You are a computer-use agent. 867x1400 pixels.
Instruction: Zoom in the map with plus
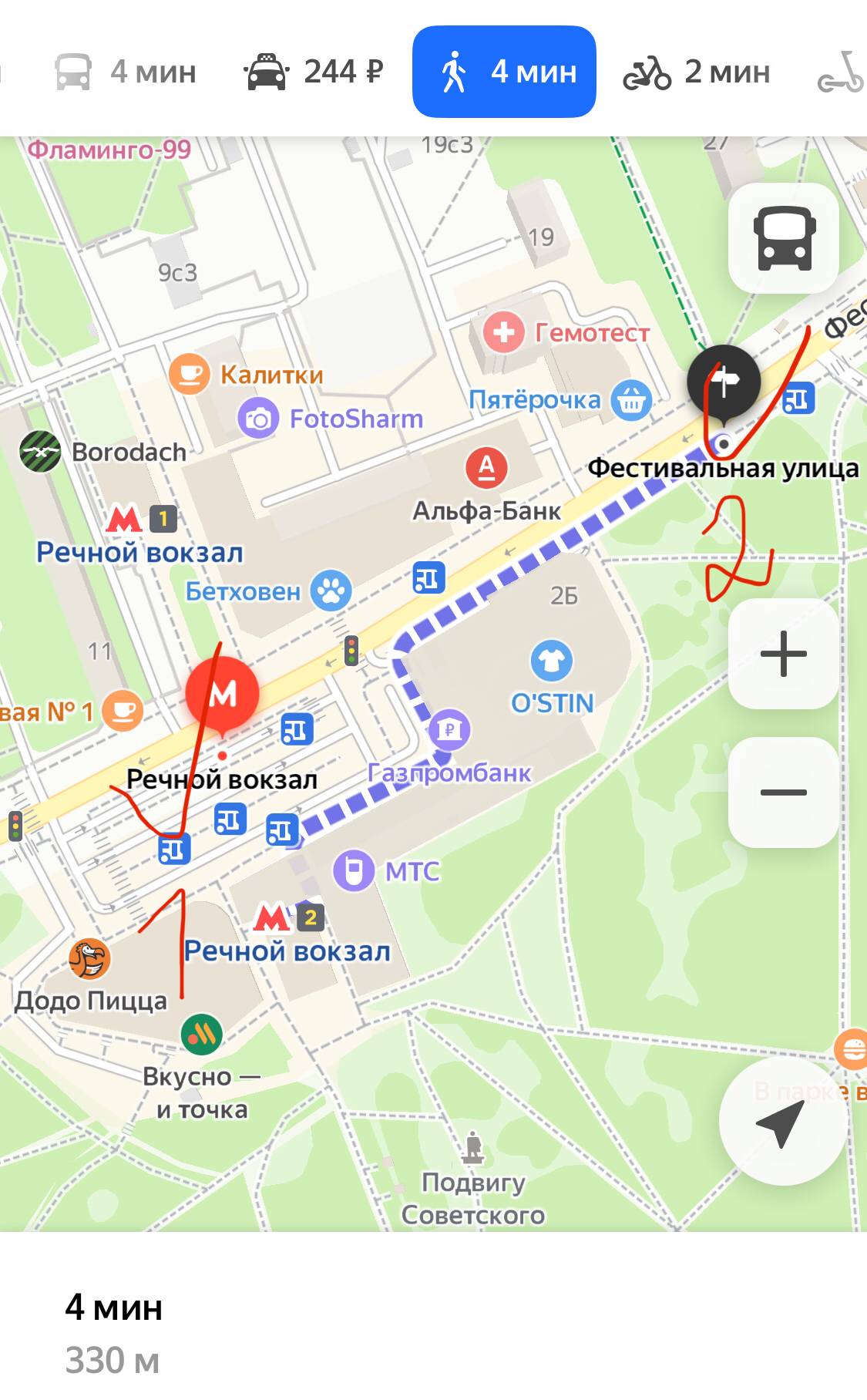tap(784, 654)
